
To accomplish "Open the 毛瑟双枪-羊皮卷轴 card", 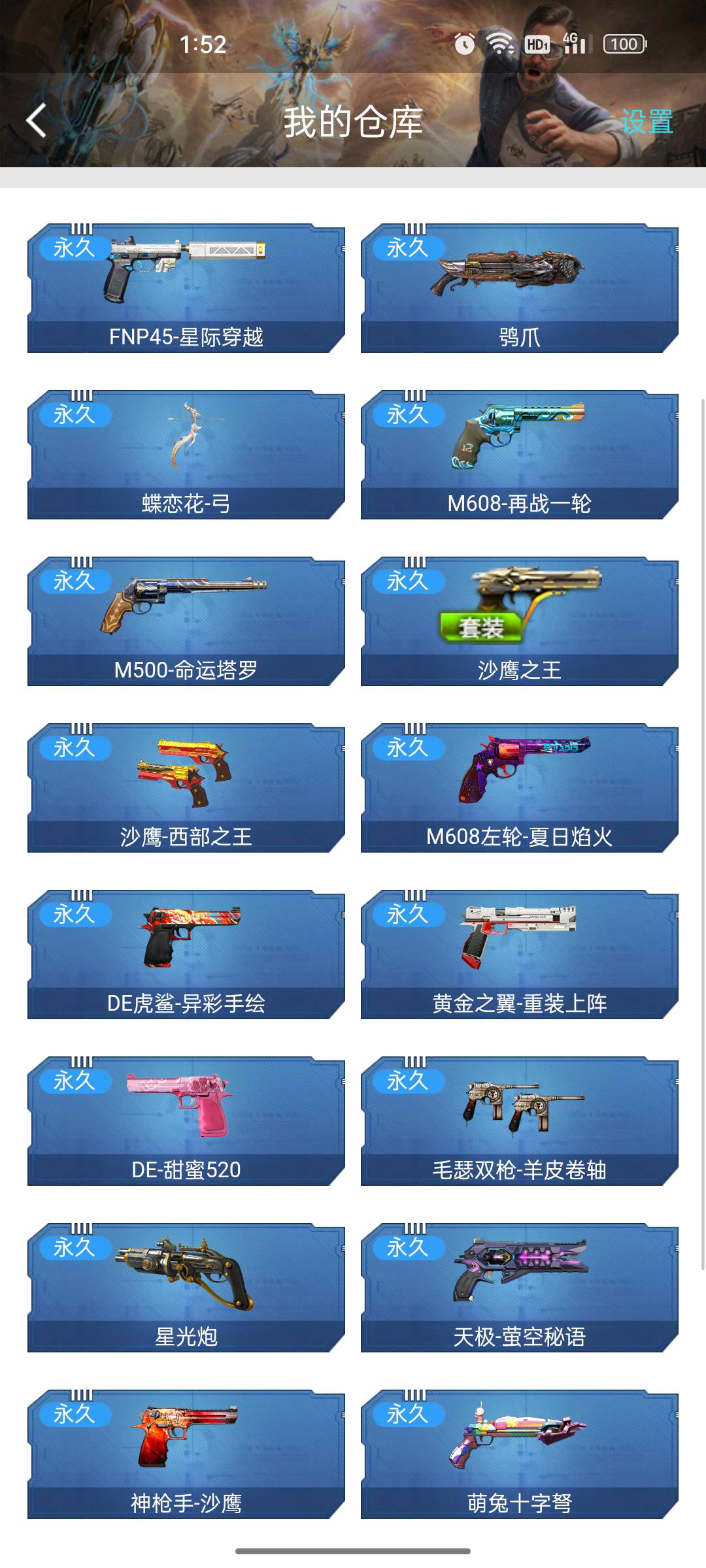I will 520,1121.
